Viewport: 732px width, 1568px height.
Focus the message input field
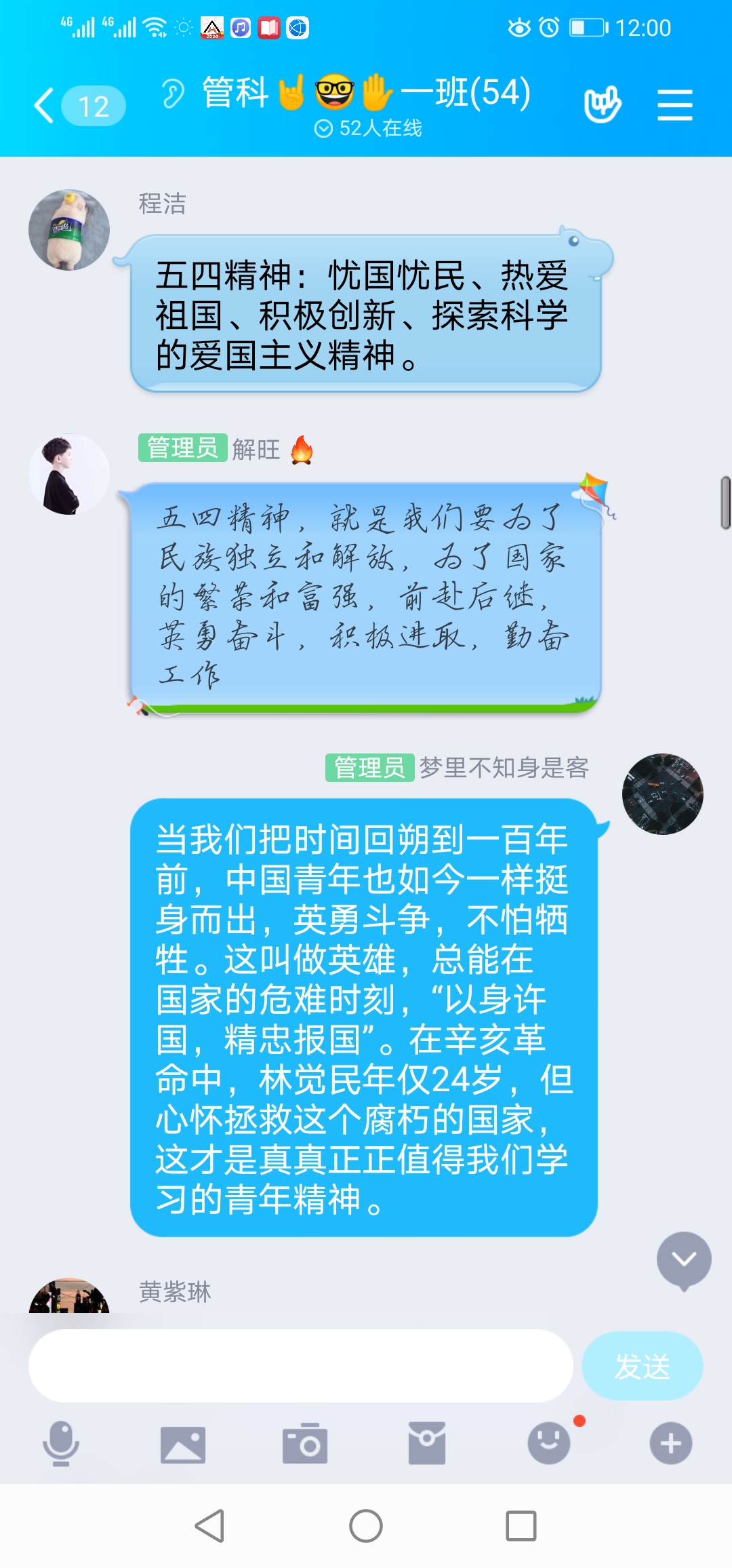(x=300, y=1366)
